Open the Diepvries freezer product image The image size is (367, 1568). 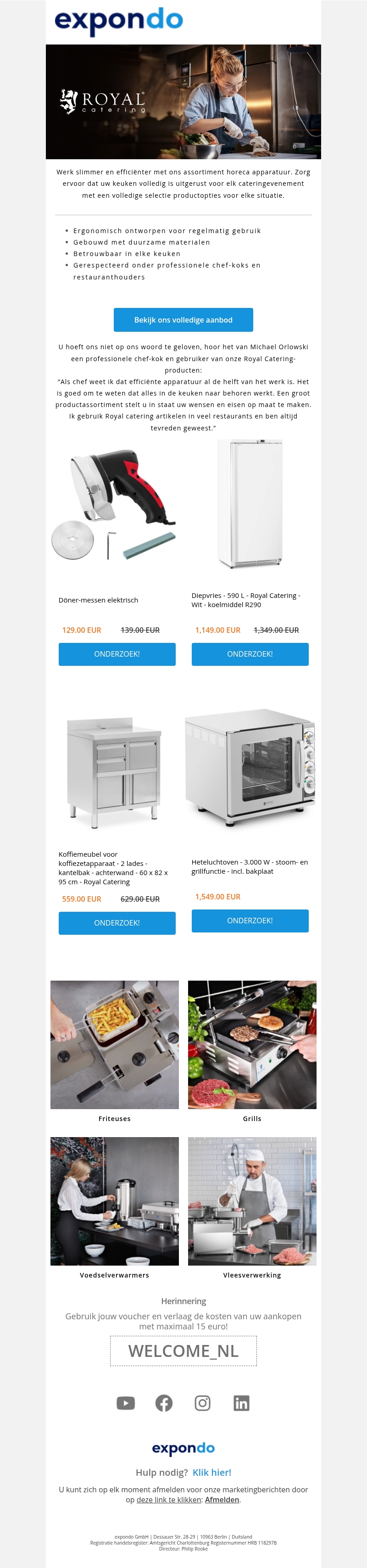click(250, 504)
